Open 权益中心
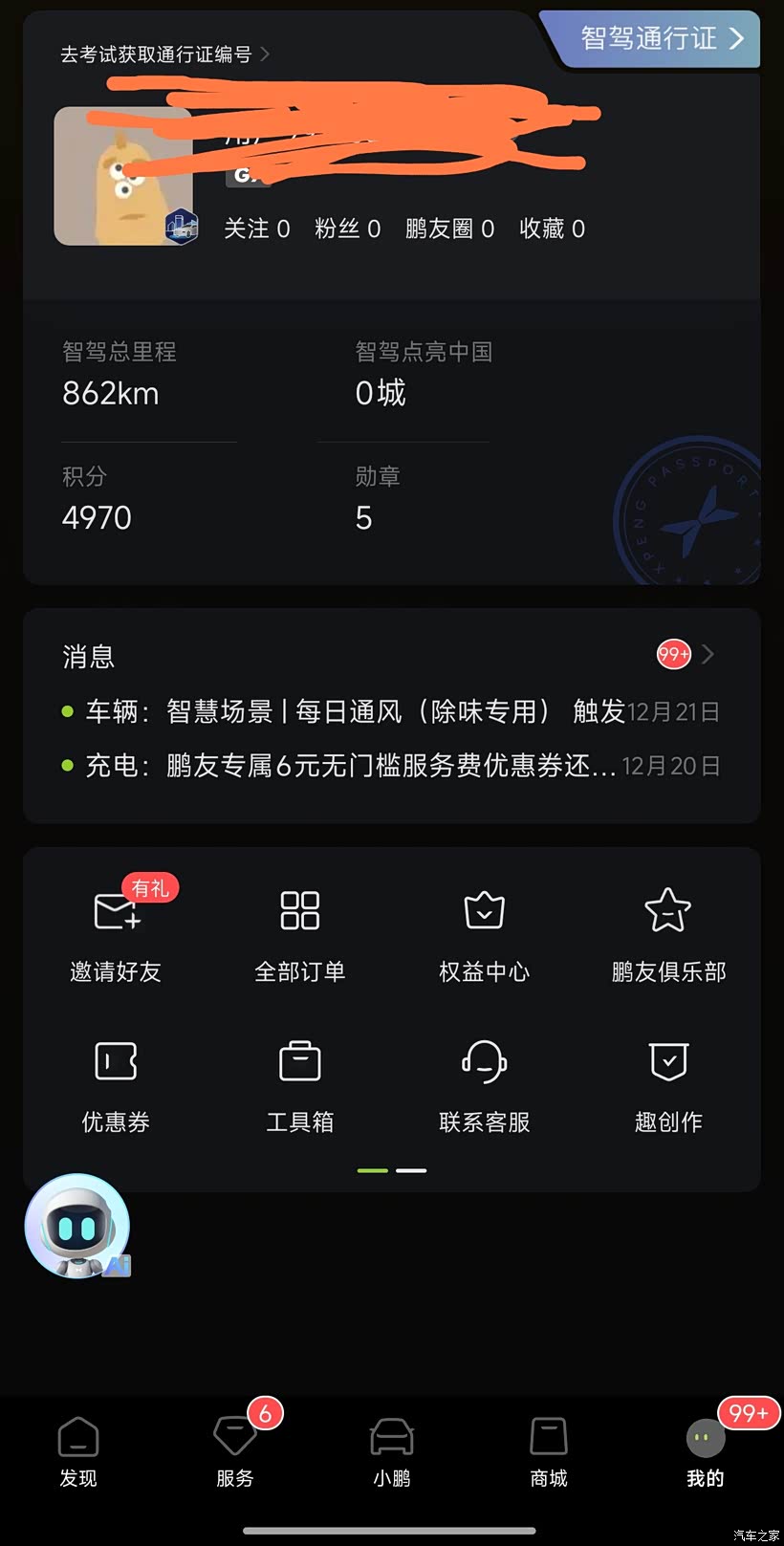Screen dimensions: 784x1546 click(485, 931)
